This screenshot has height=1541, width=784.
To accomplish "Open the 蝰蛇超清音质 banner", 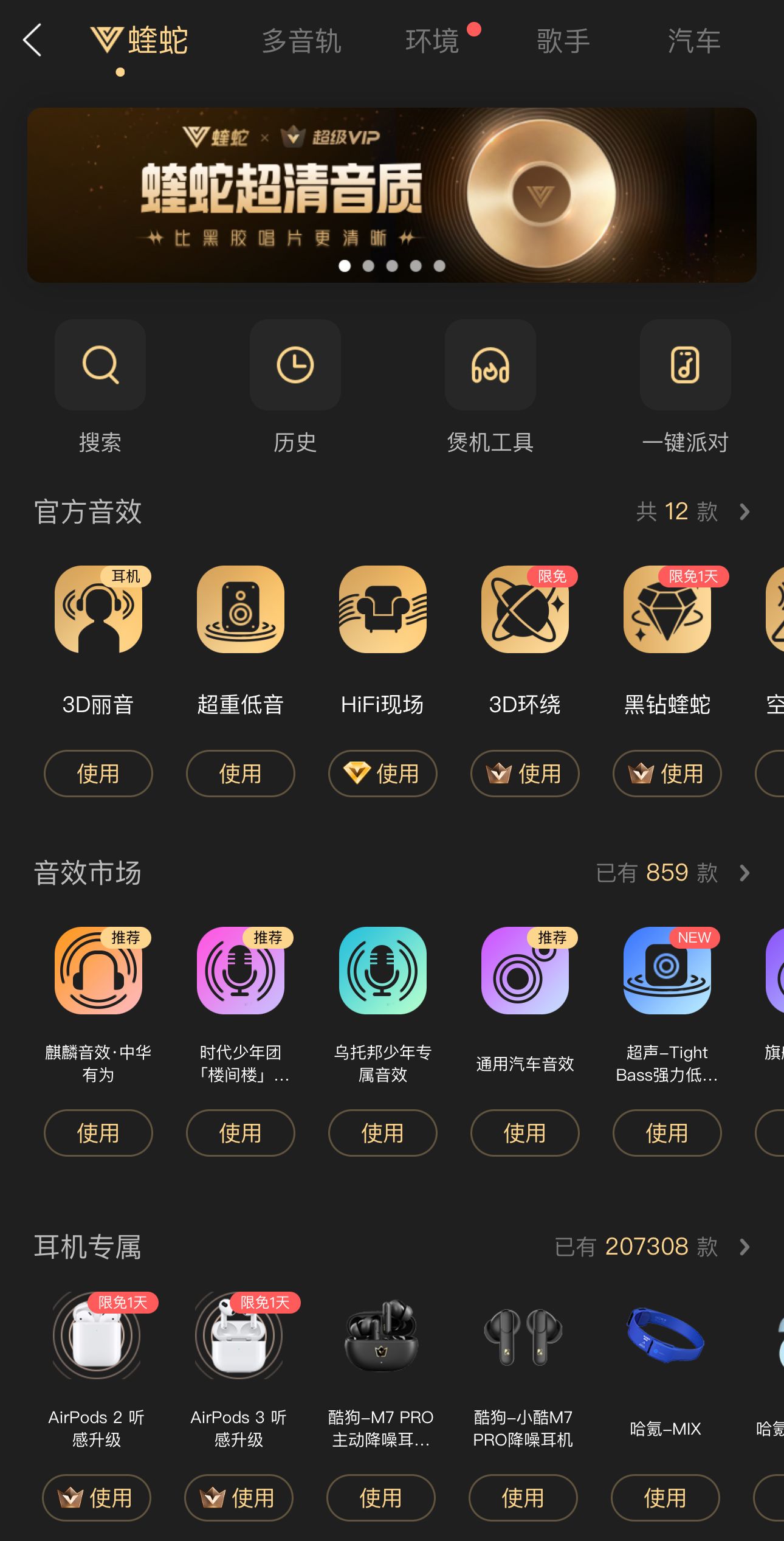I will (391, 195).
